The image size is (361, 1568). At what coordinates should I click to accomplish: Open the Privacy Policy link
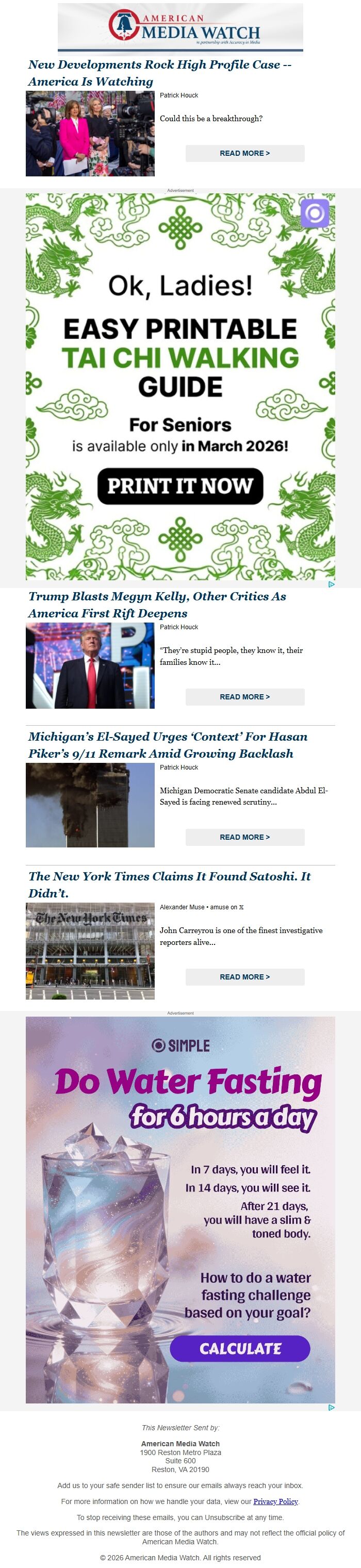pos(276,1501)
